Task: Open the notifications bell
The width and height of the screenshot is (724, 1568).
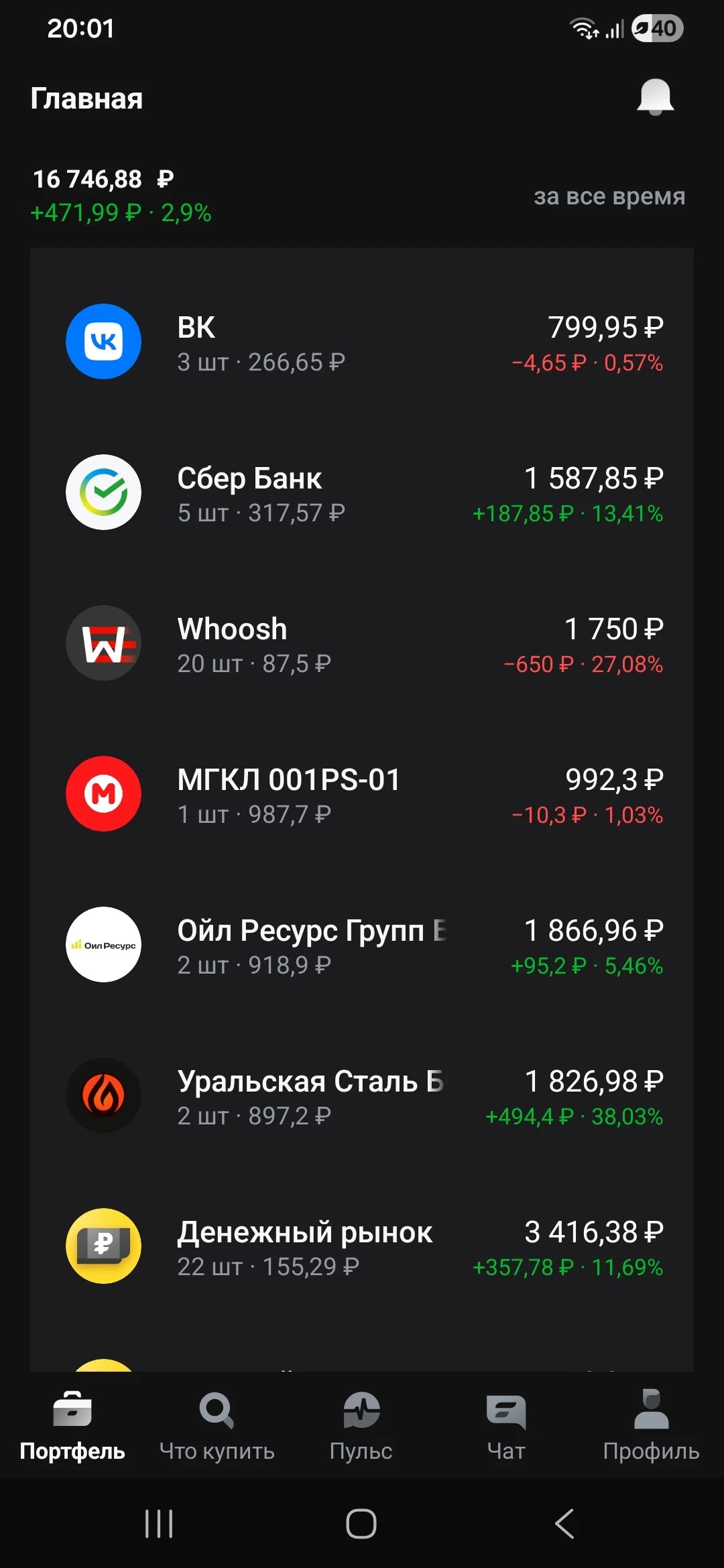Action: (655, 97)
